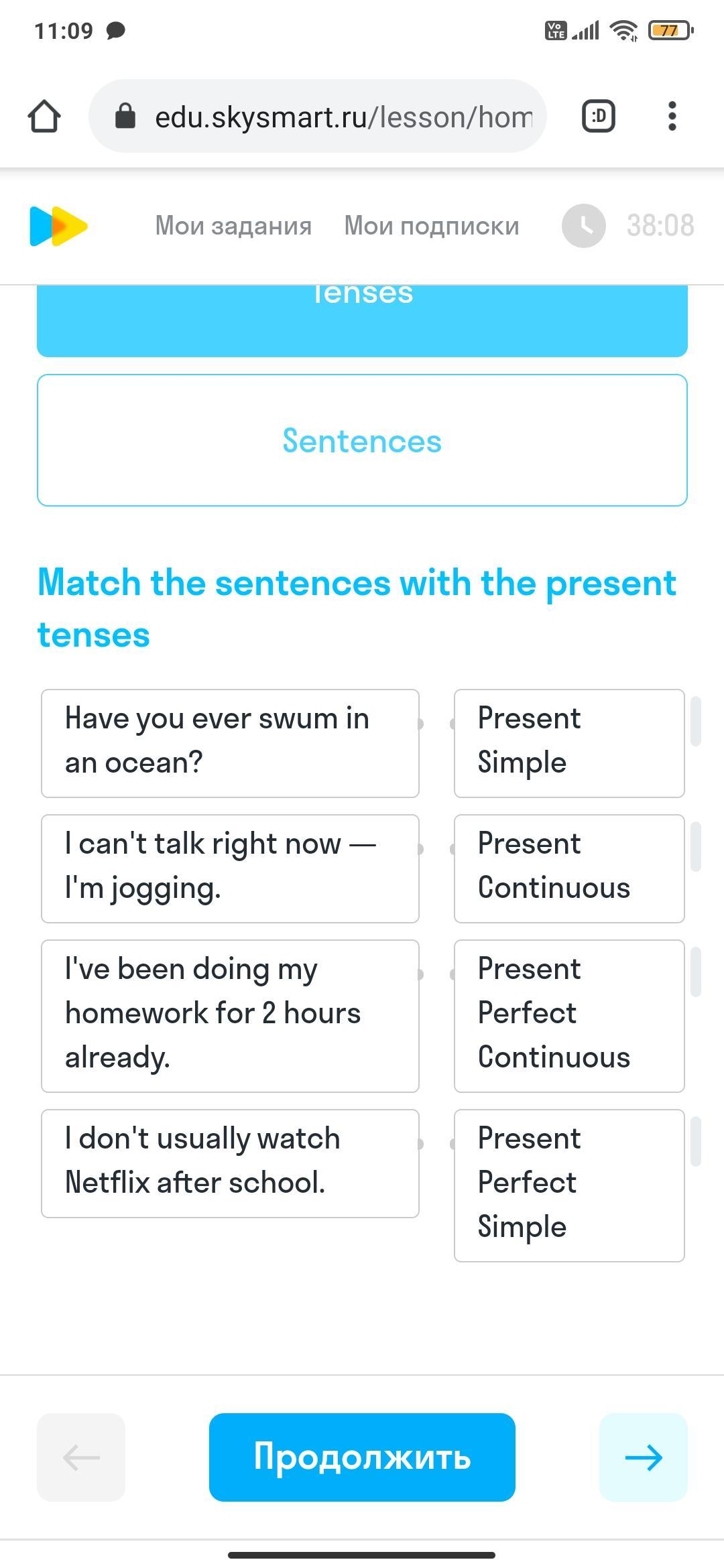Tap the Skysmart logo
724x1568 pixels.
[58, 226]
